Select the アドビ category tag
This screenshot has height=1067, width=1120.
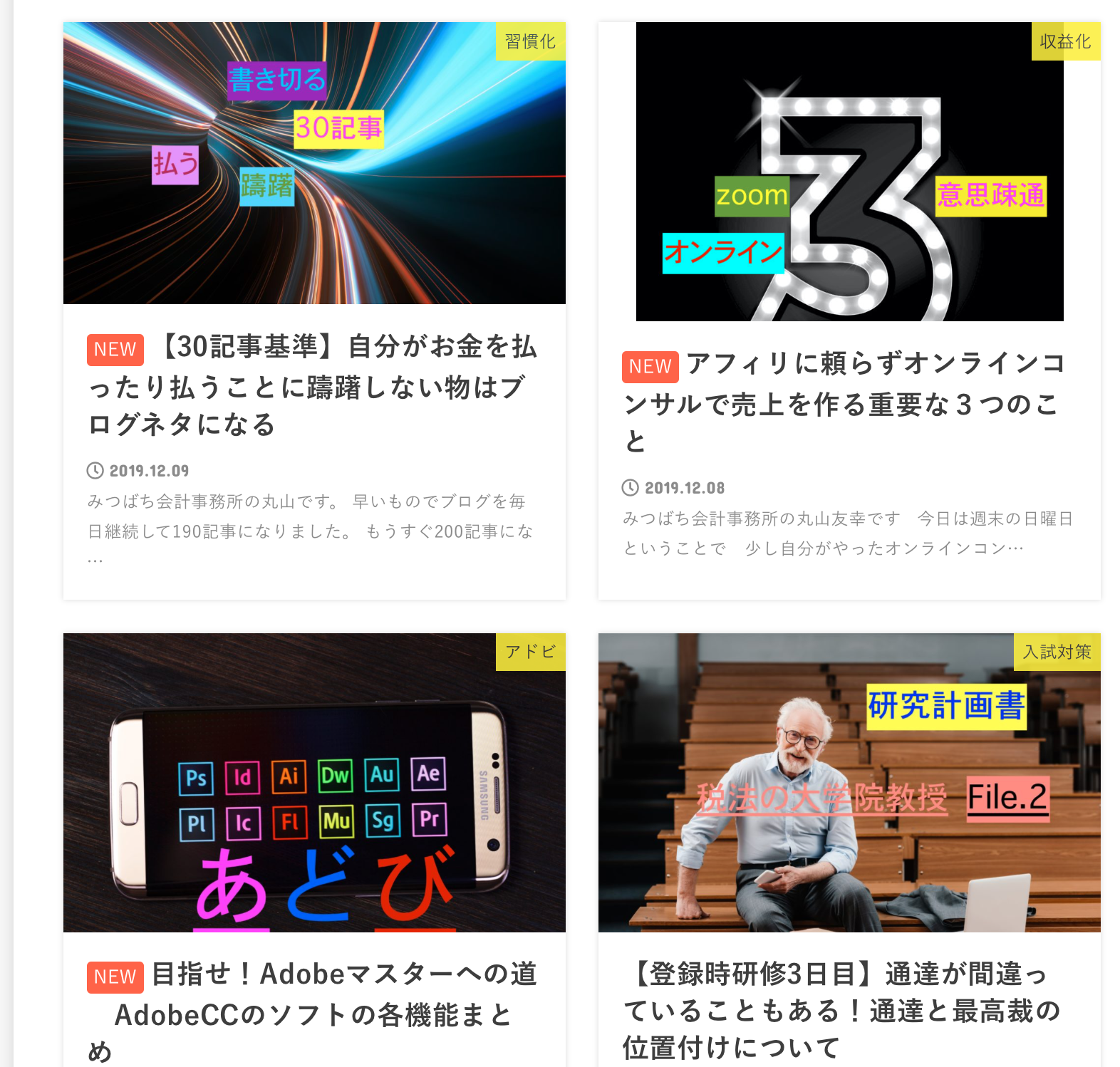click(x=530, y=652)
